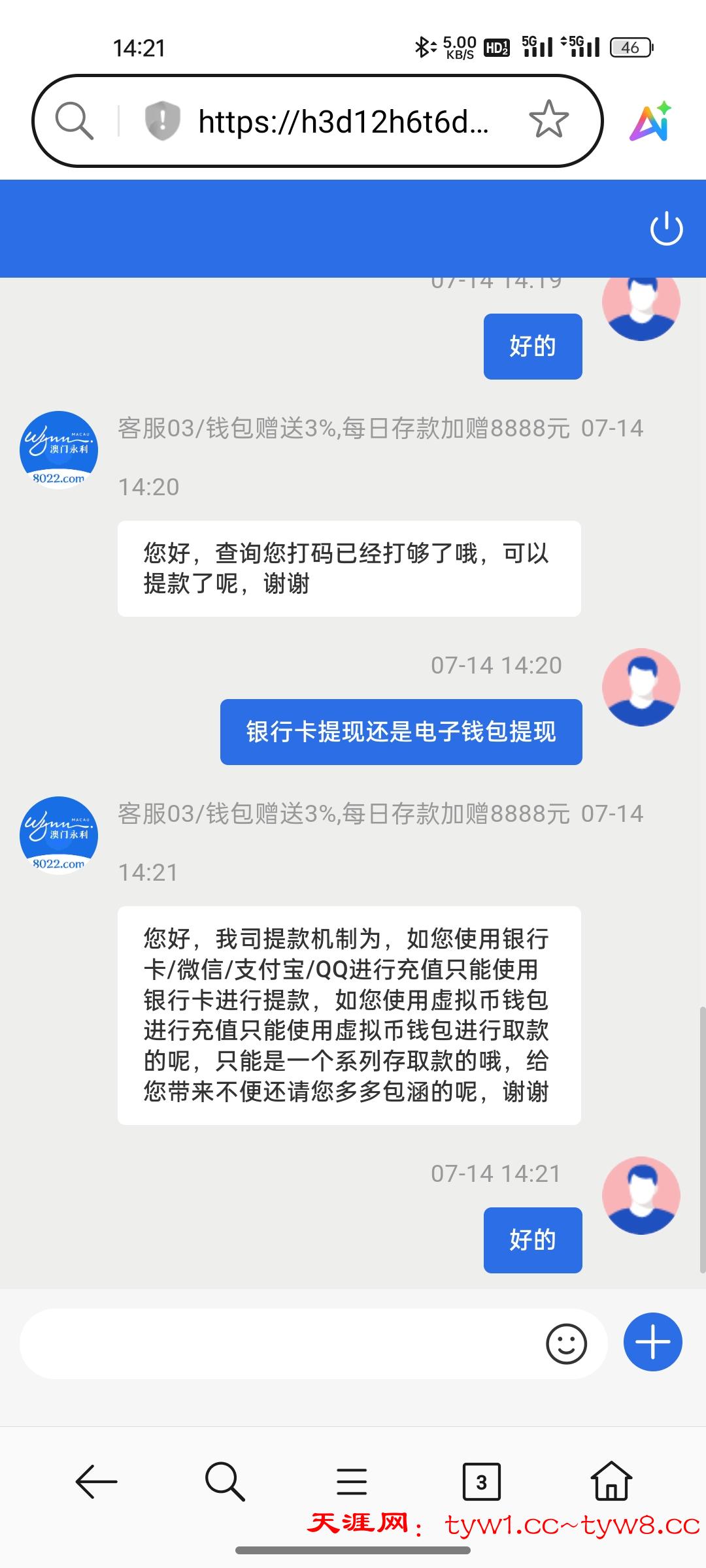Tap the power icon to end chat
Viewport: 706px width, 1568px height.
click(666, 229)
